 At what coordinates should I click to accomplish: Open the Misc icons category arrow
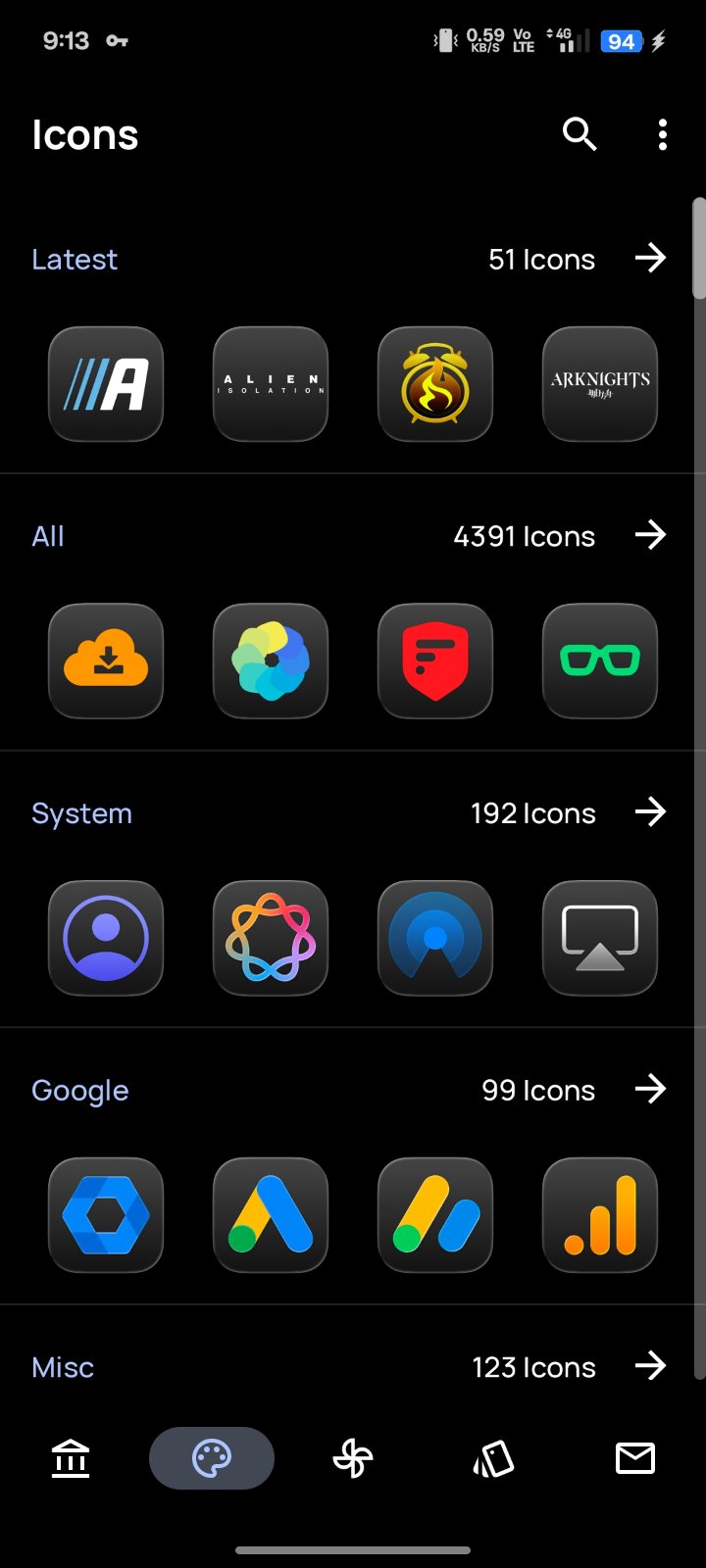650,1366
